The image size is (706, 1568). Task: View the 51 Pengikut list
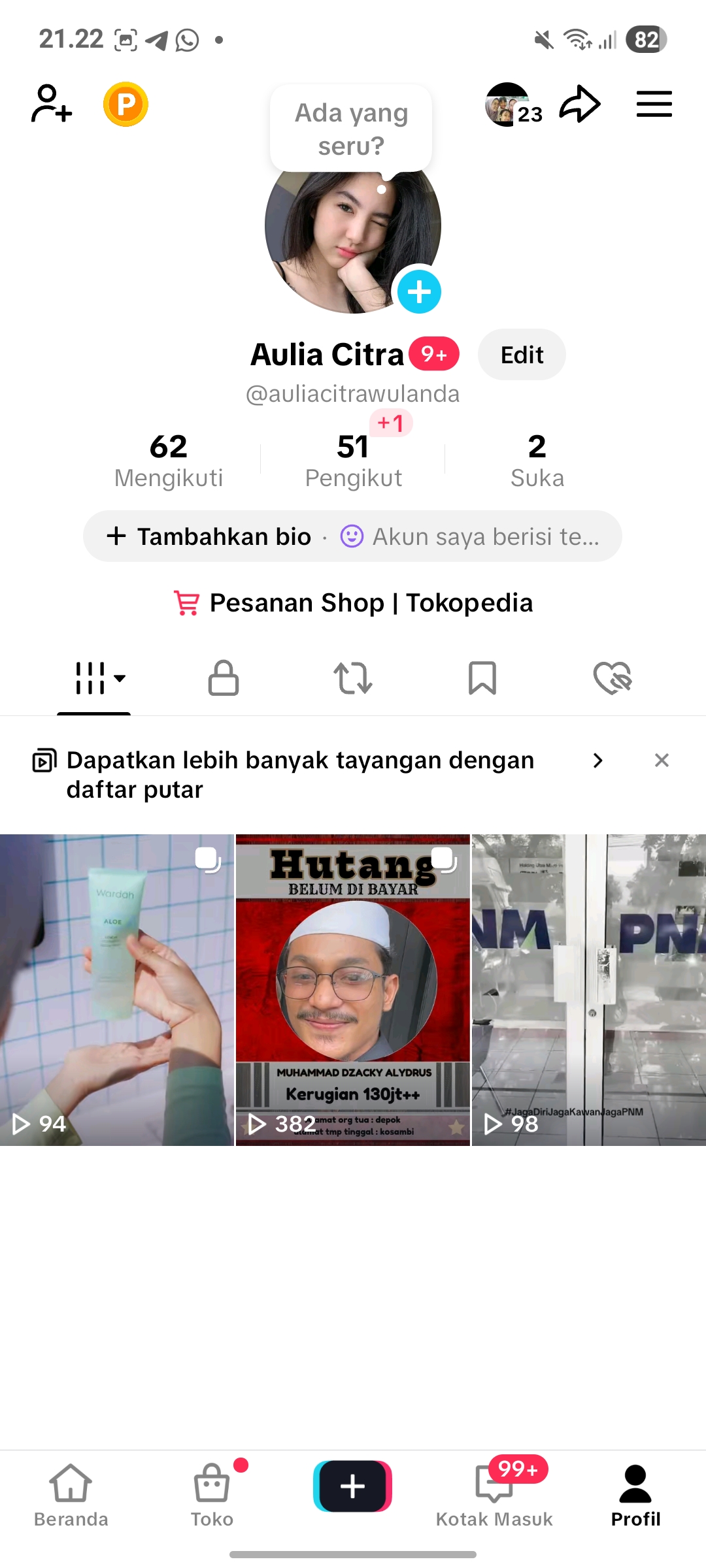(x=353, y=460)
